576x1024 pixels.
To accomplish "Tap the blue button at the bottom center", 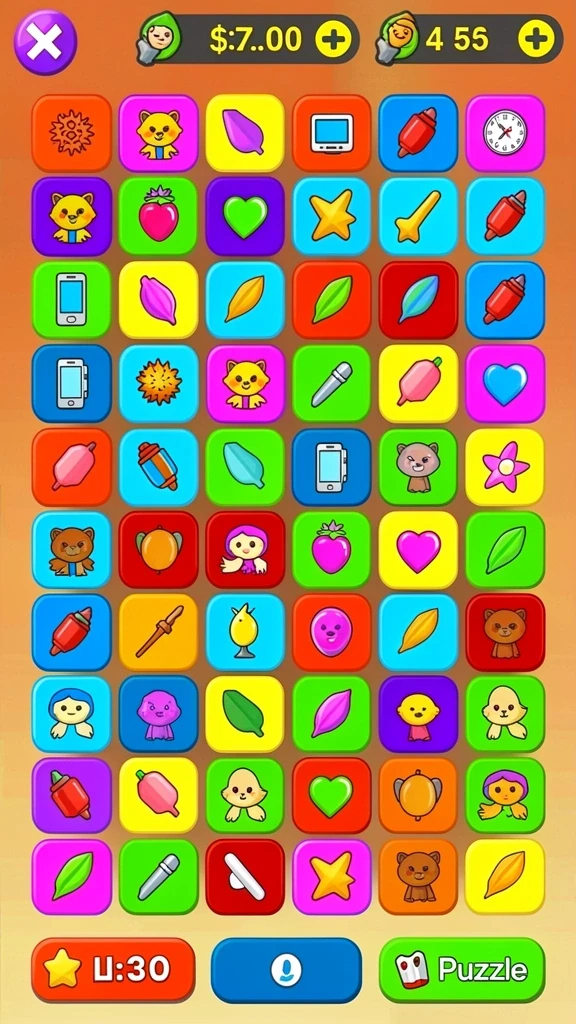I will 286,970.
